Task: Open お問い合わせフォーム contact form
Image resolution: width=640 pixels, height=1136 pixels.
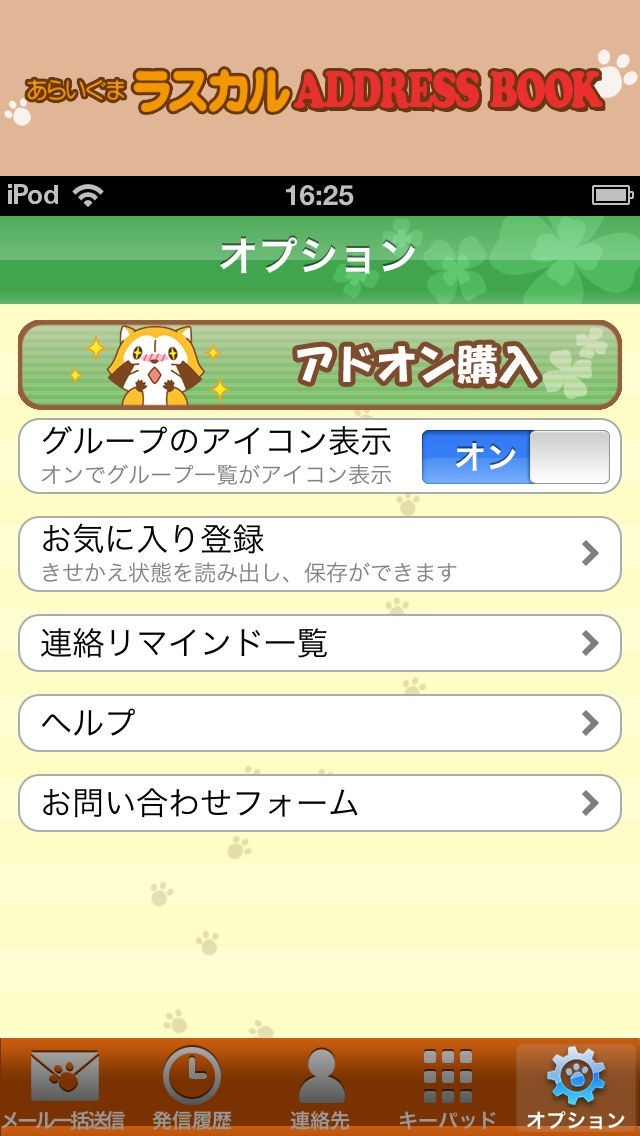Action: pyautogui.click(x=320, y=802)
